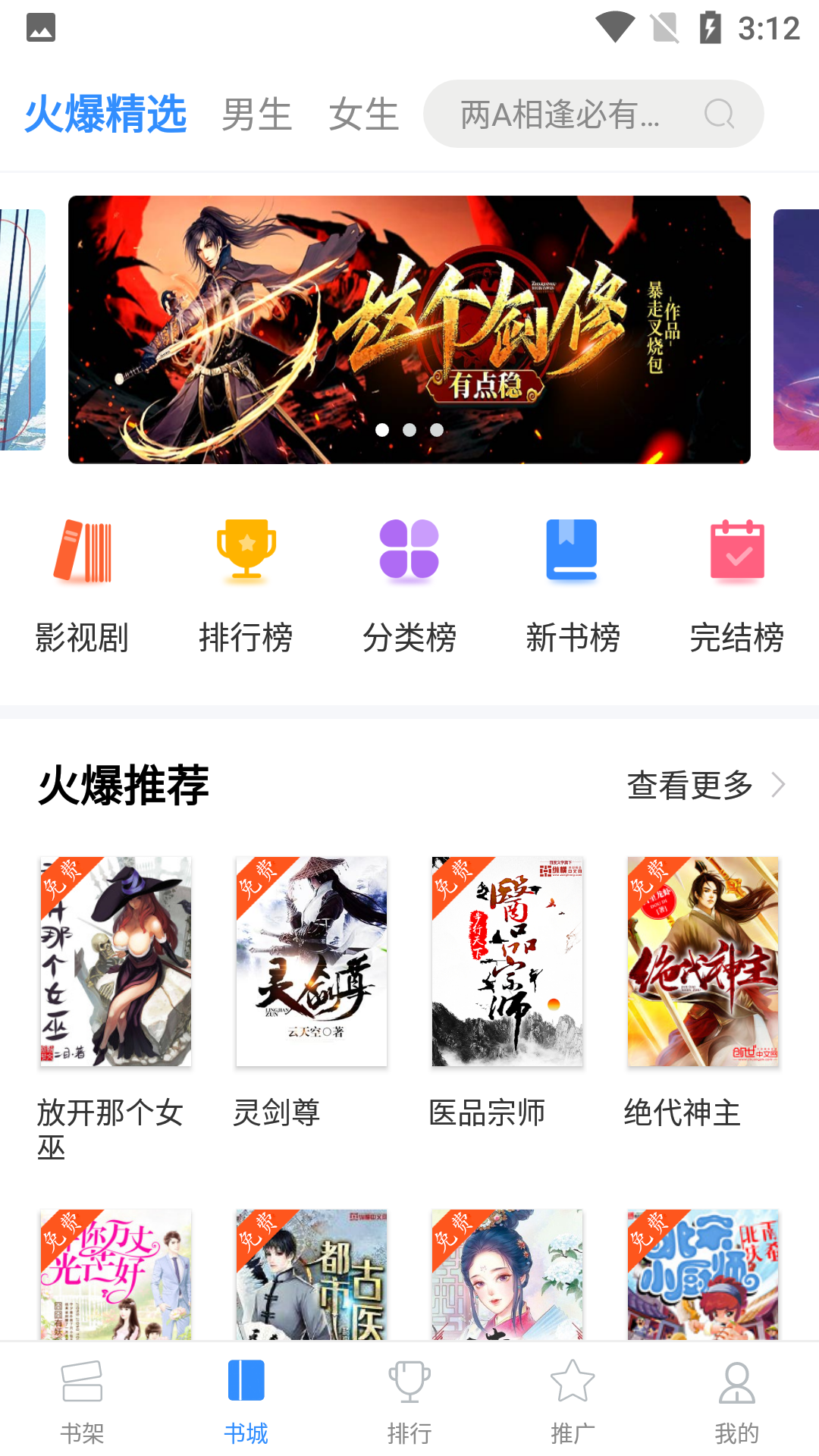Tap the 书城 bookstore navigation label
Screen dimensions: 819x1456
coord(246,1433)
